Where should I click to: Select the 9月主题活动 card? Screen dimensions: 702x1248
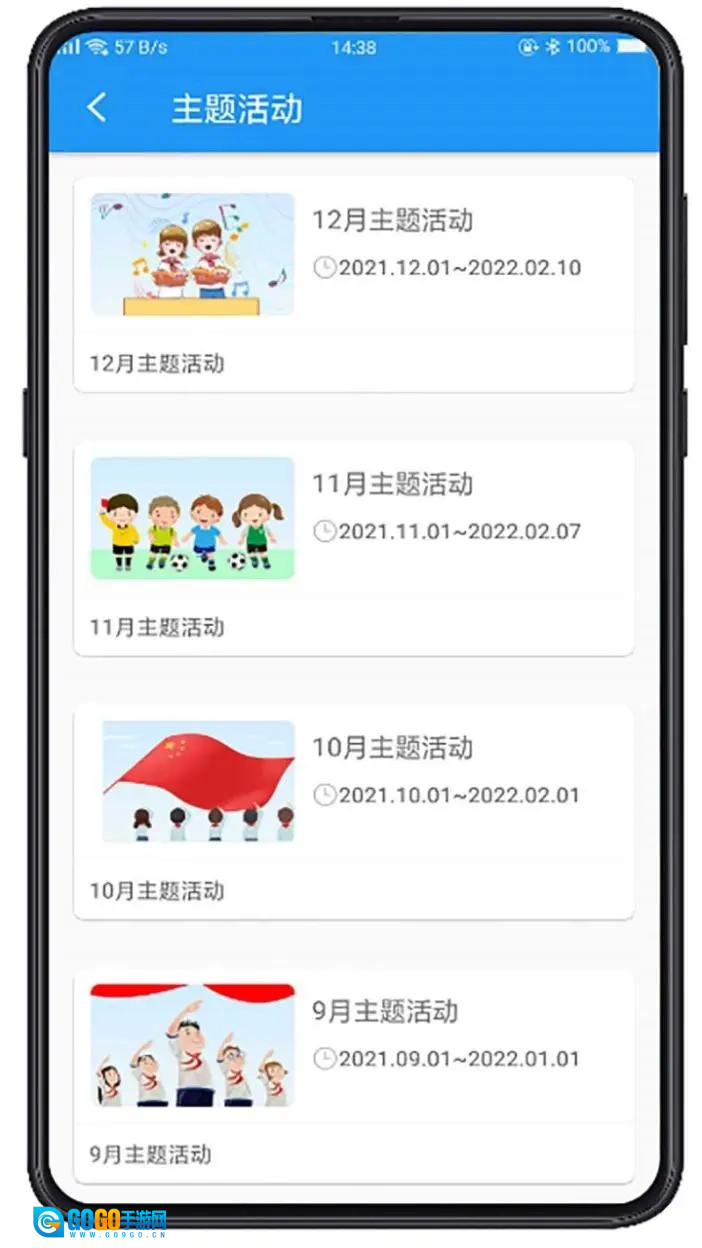353,1075
